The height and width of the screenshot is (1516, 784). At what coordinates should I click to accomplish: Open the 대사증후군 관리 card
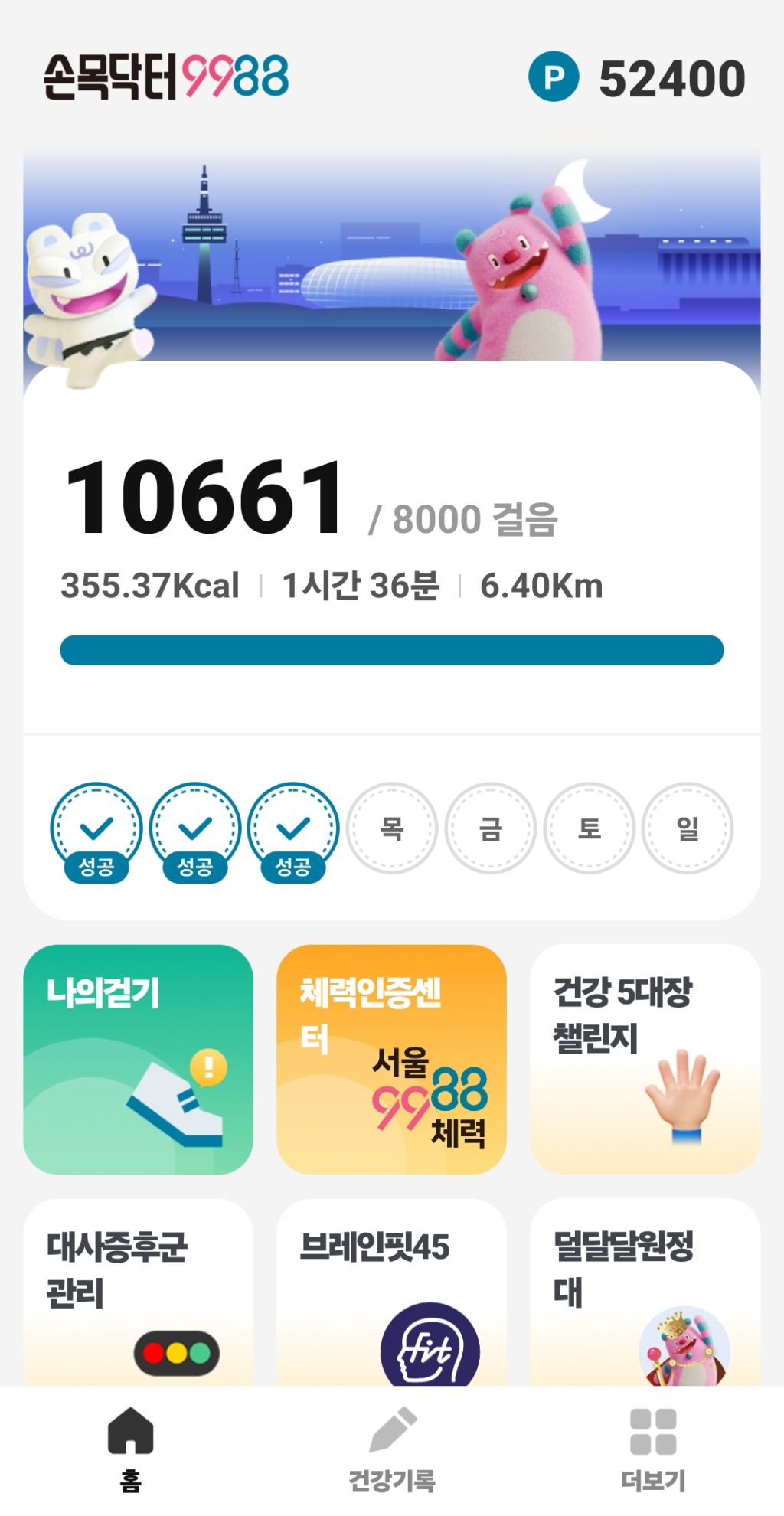point(138,1292)
